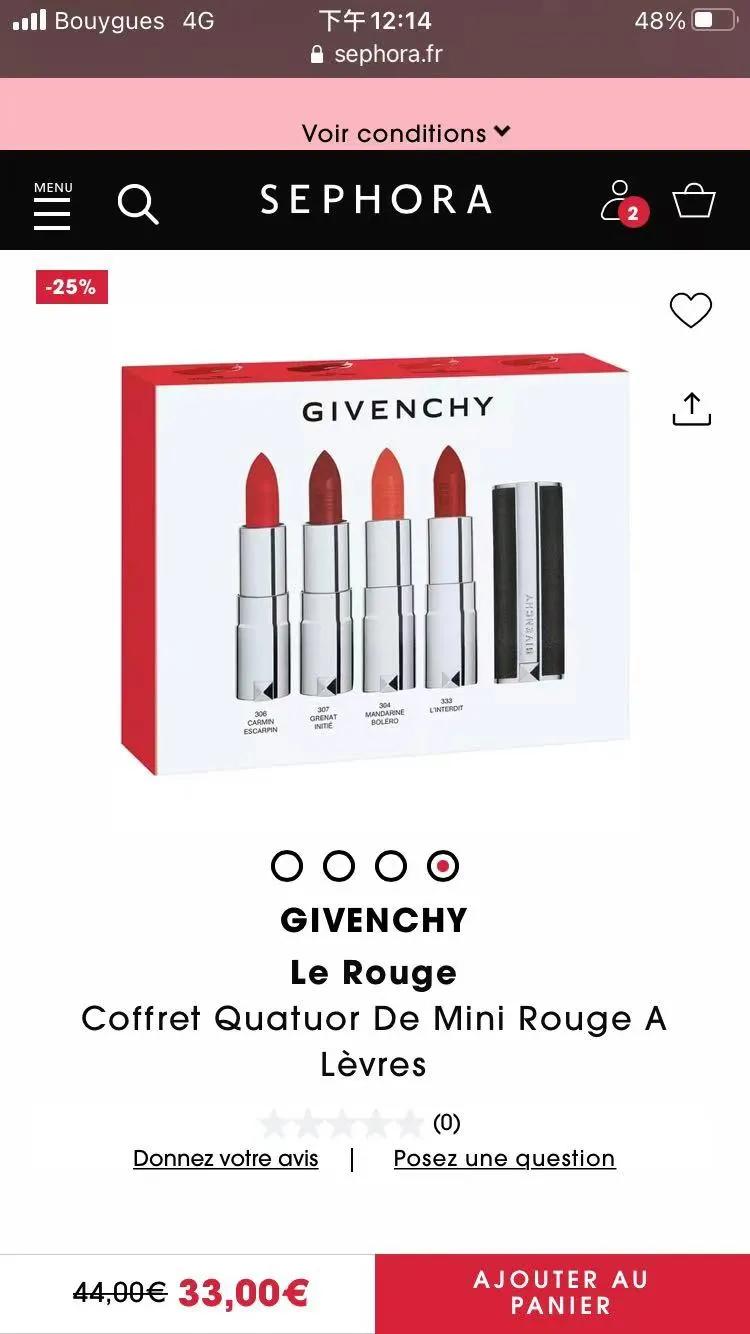Select the second image indicator dot
Viewport: 750px width, 1334px height.
coord(339,866)
